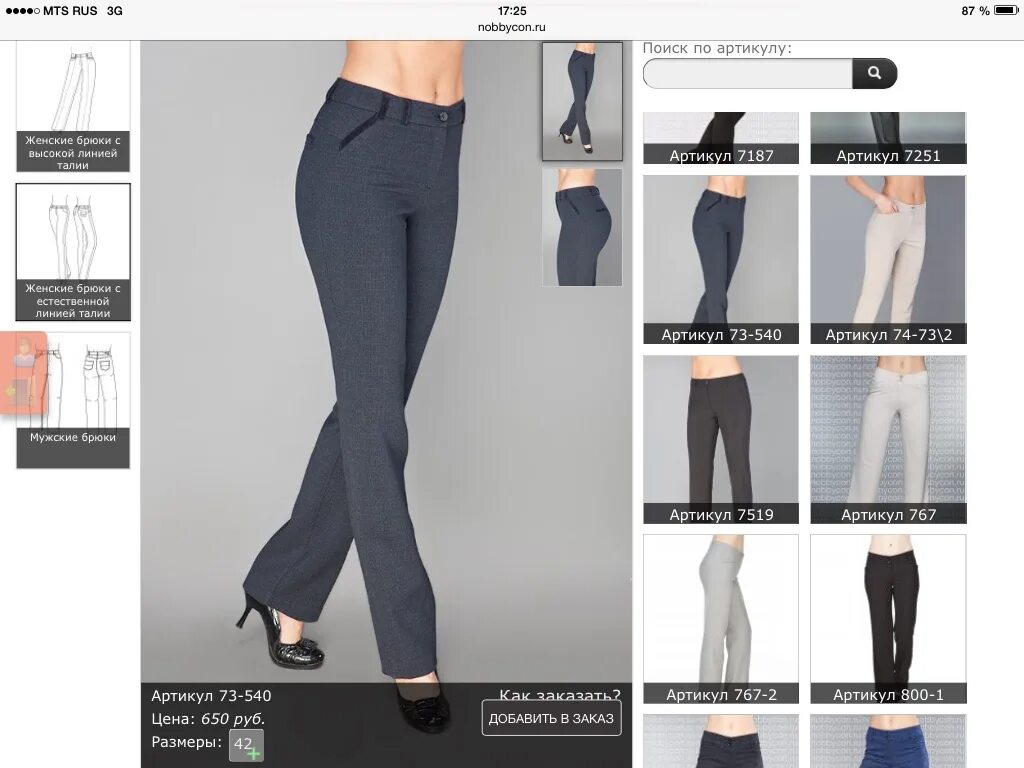Tap the nobbycon.ru address bar
The height and width of the screenshot is (768, 1024).
(x=512, y=28)
